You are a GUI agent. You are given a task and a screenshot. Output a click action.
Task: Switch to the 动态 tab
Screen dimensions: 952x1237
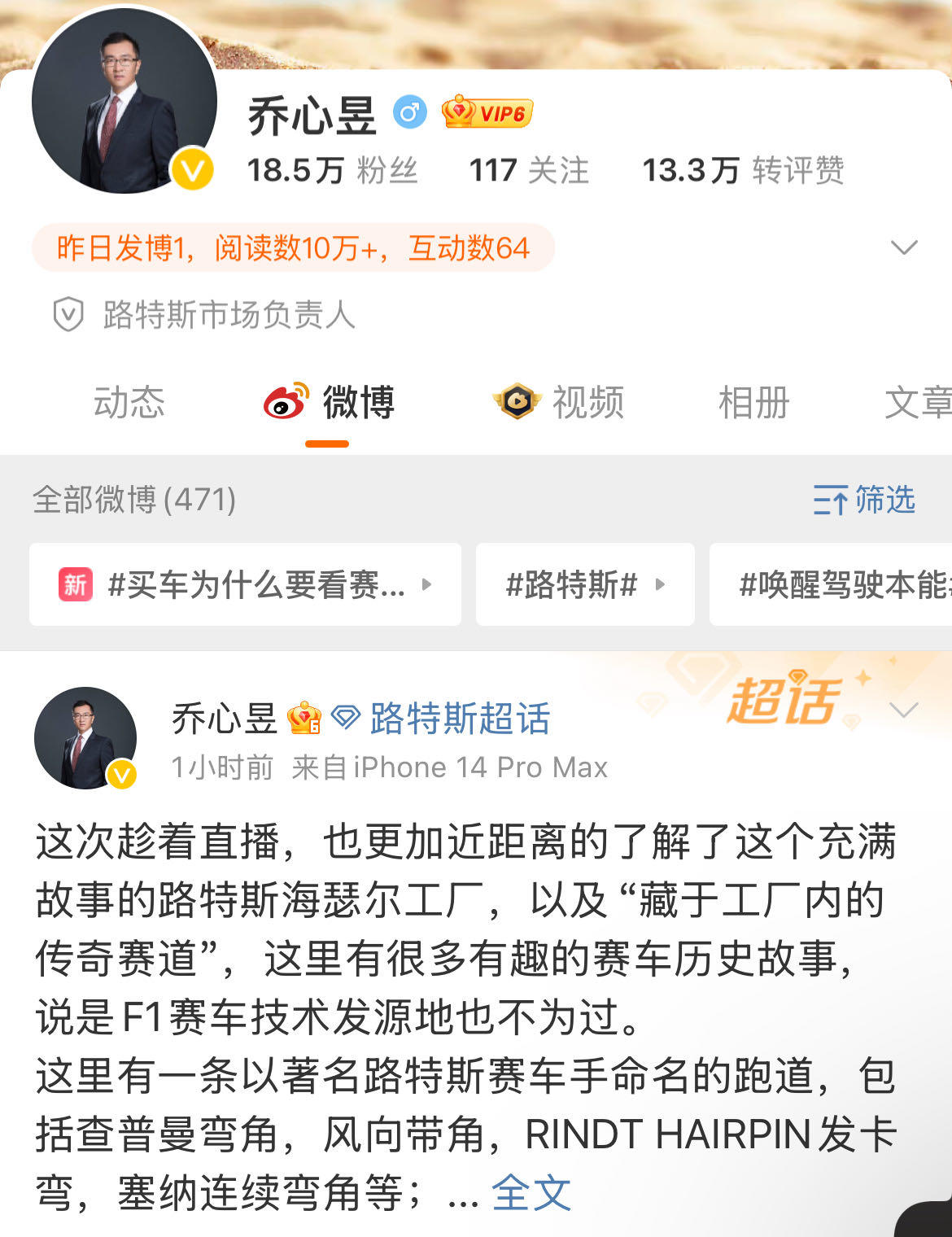tap(129, 403)
